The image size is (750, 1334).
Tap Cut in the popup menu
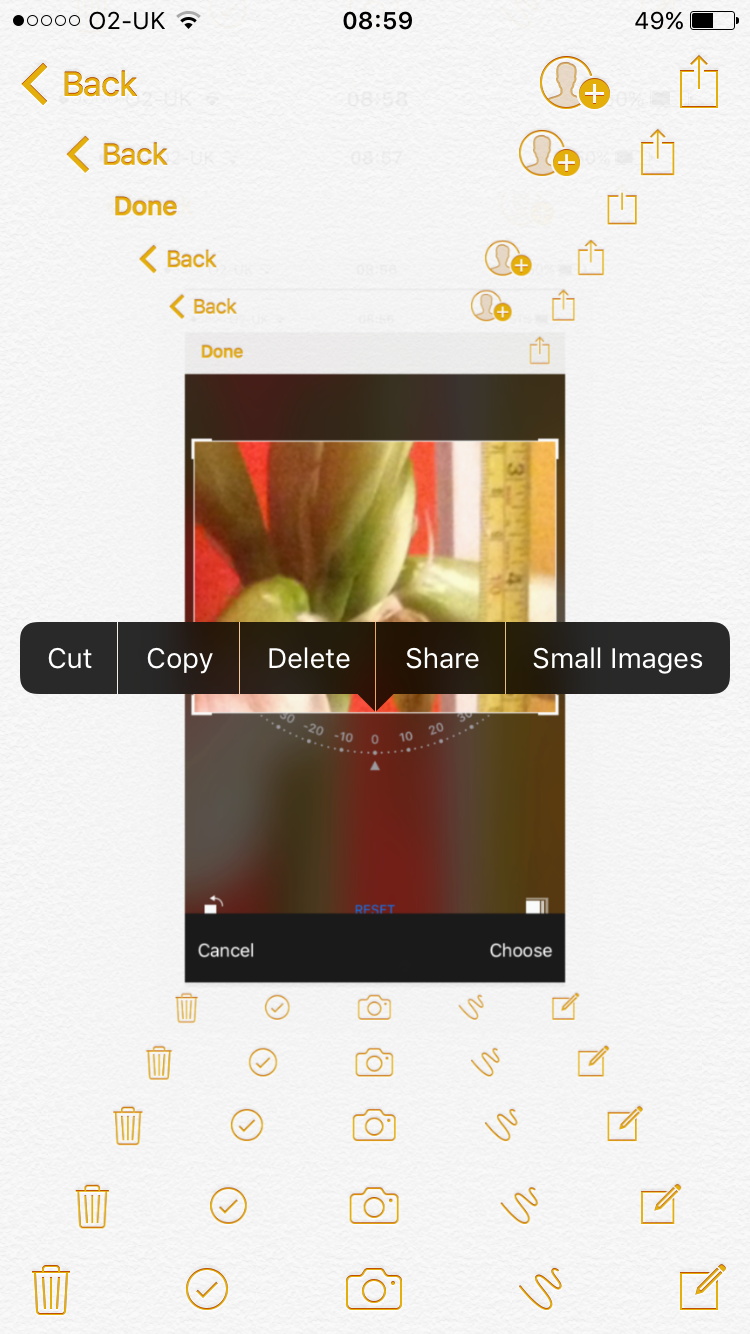coord(69,658)
